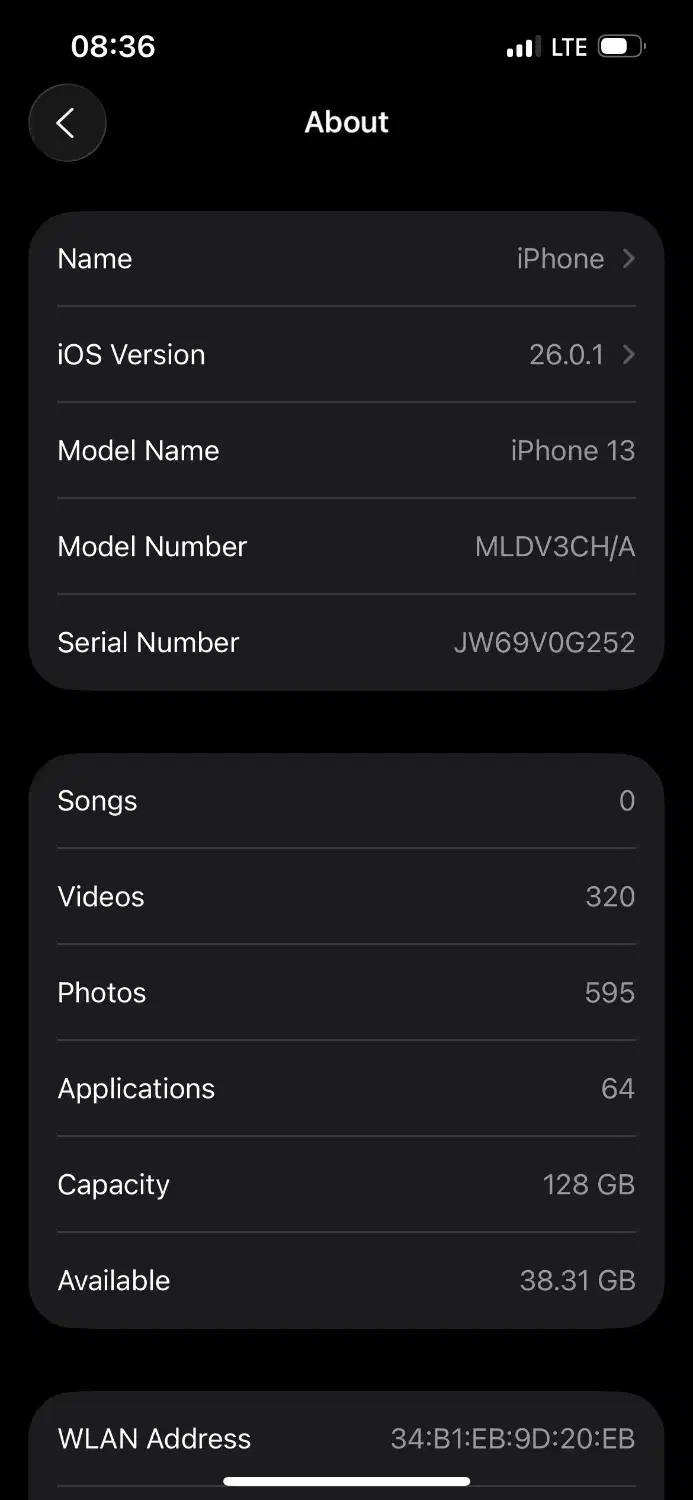Open the Name row to rename iPhone
693x1500 pixels.
coord(346,259)
